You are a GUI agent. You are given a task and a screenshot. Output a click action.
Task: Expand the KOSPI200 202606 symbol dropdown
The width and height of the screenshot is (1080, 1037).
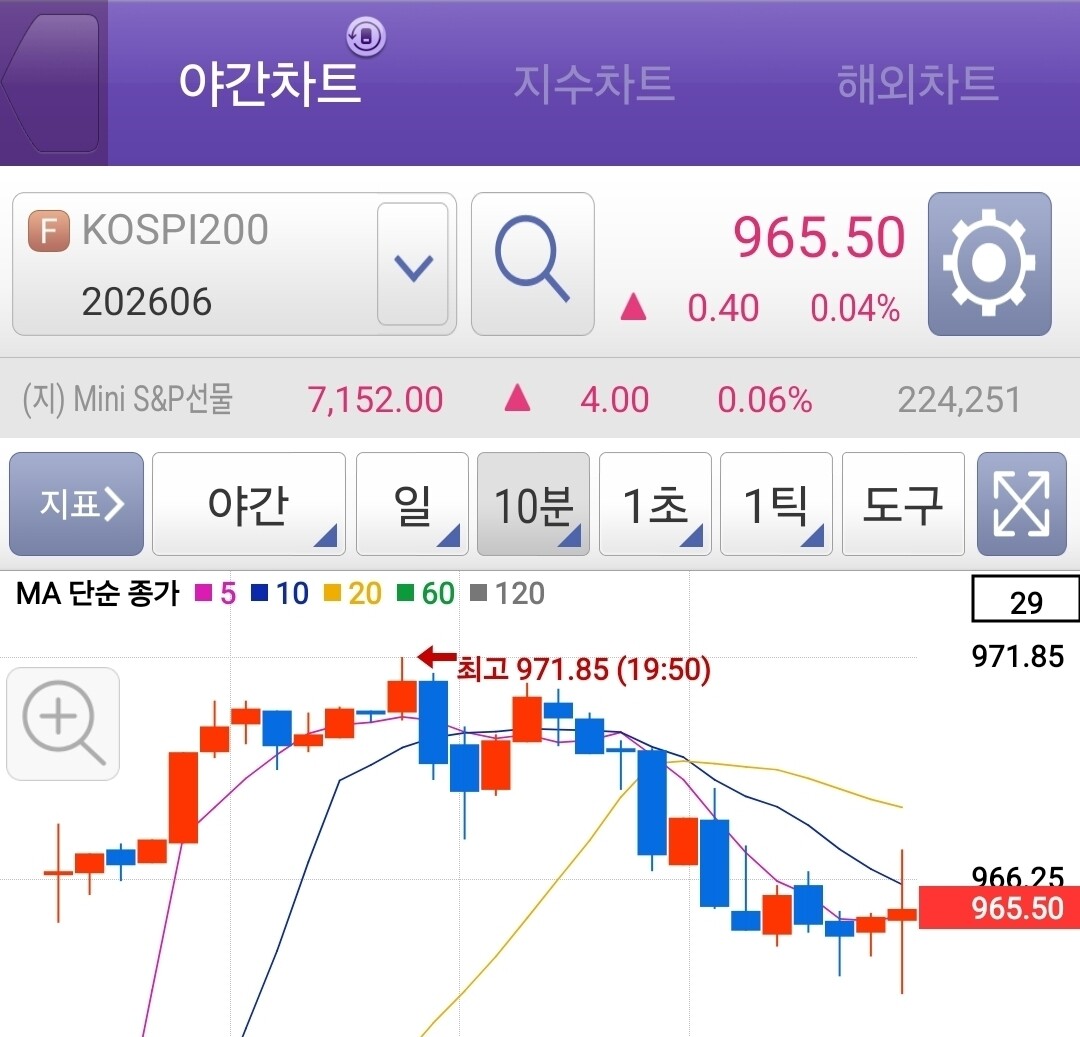413,264
